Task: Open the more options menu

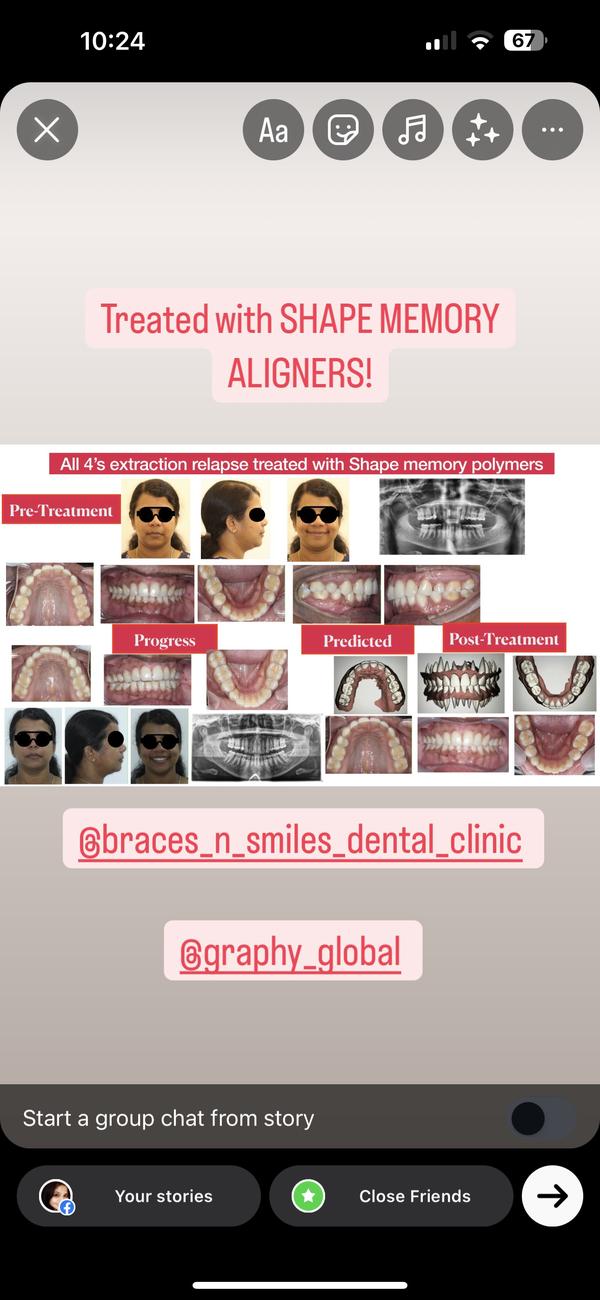Action: tap(552, 130)
